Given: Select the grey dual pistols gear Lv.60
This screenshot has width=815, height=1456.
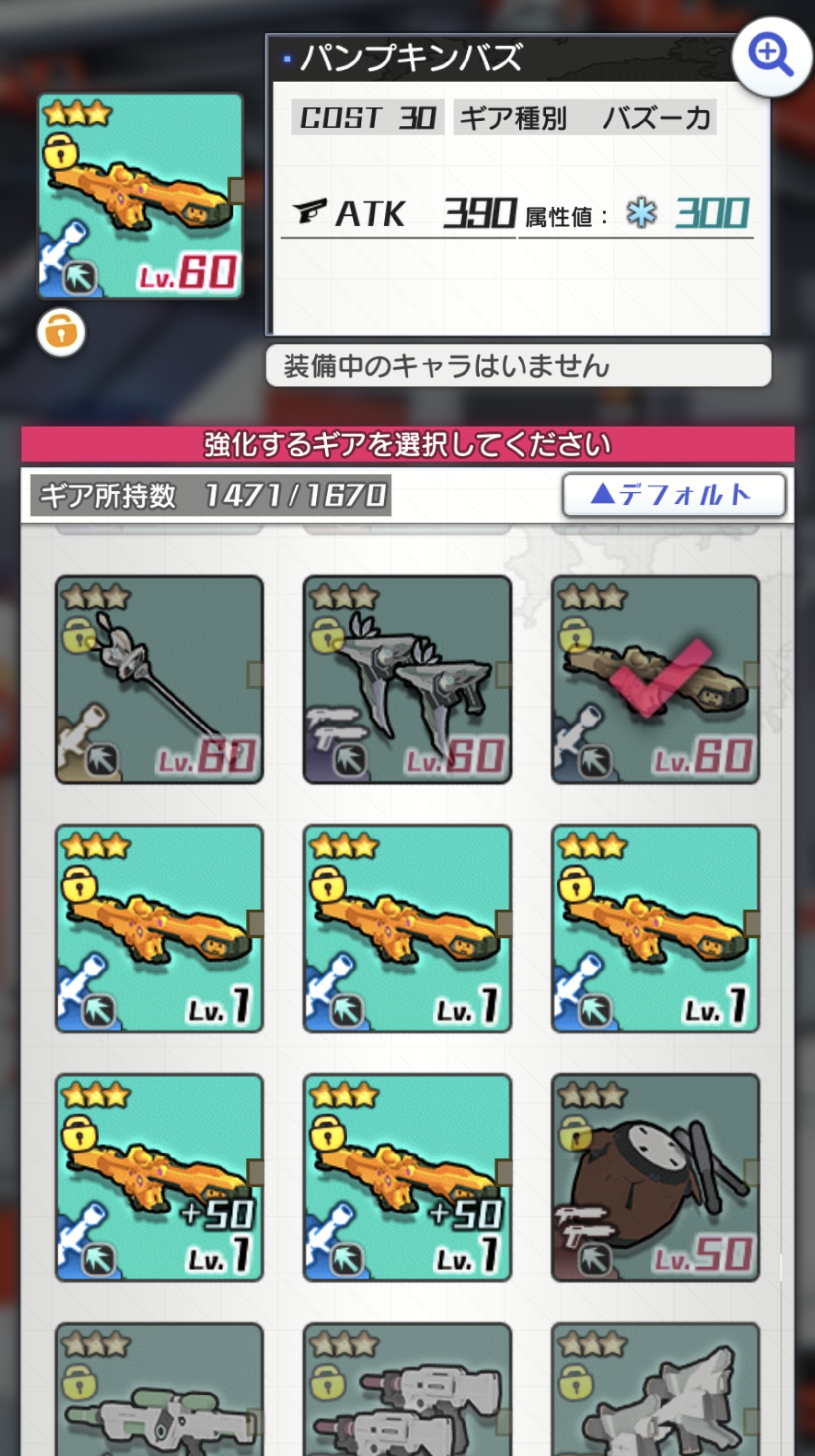Looking at the screenshot, I should pos(407,679).
